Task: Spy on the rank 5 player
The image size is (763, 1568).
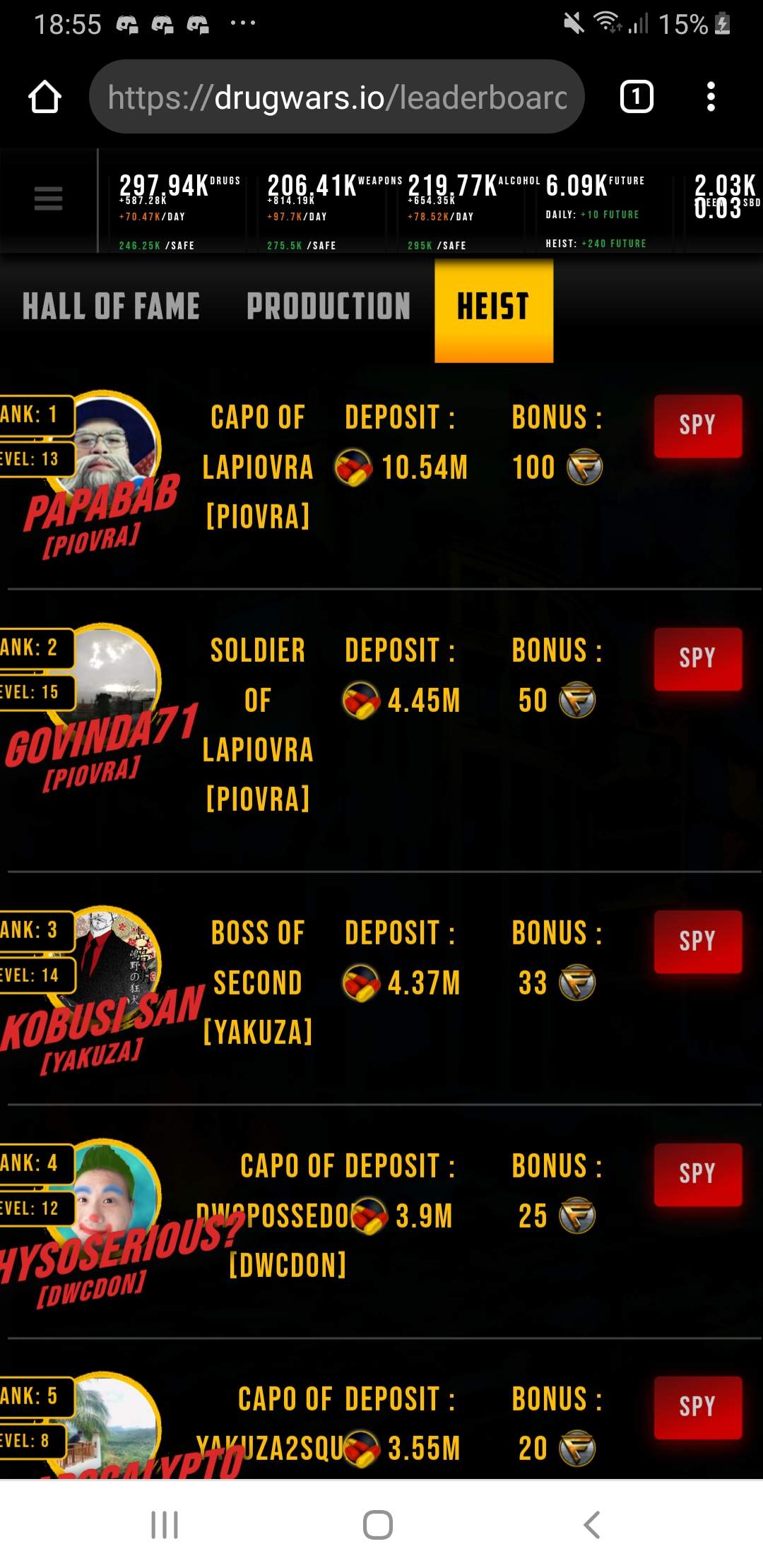Action: [697, 1407]
